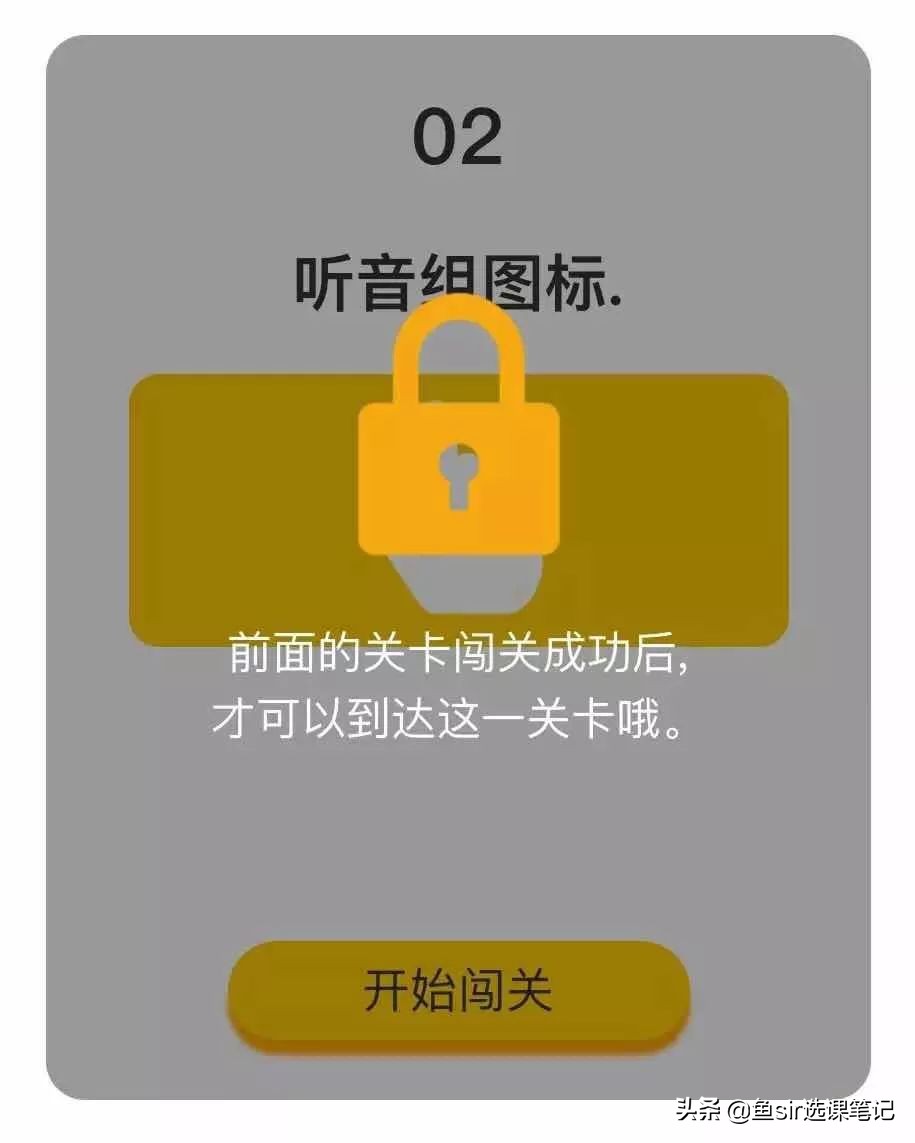Click the 听音组图标 level title

[x=458, y=275]
